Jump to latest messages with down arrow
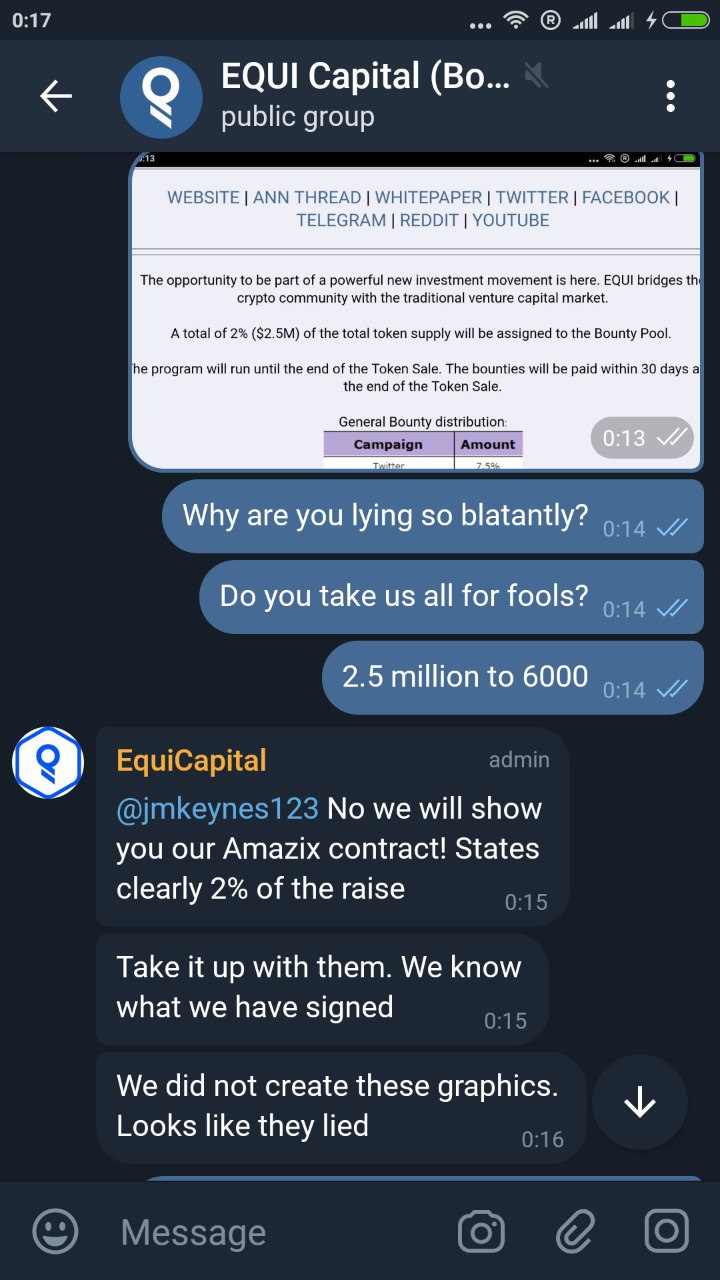The image size is (720, 1280). 640,1102
